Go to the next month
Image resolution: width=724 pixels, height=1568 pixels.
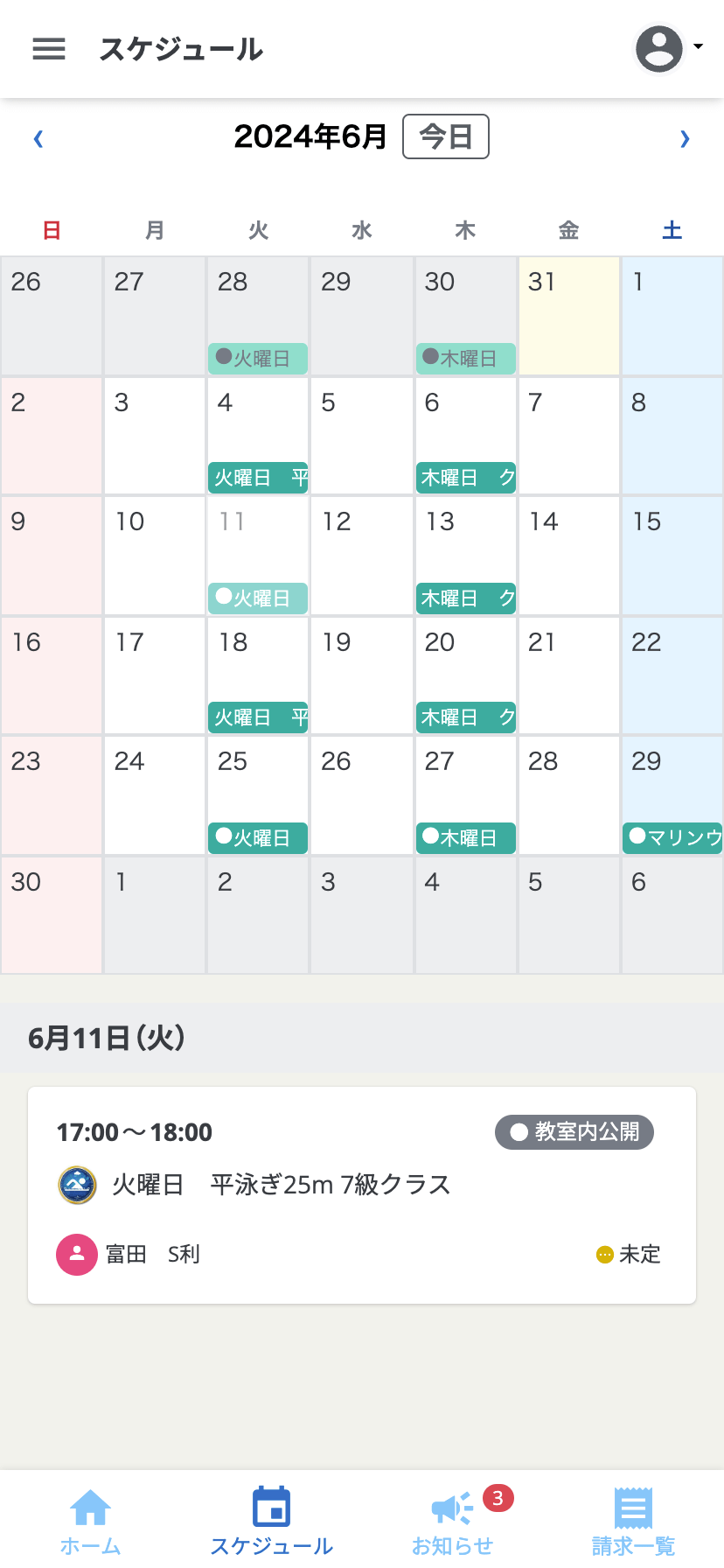coord(685,138)
